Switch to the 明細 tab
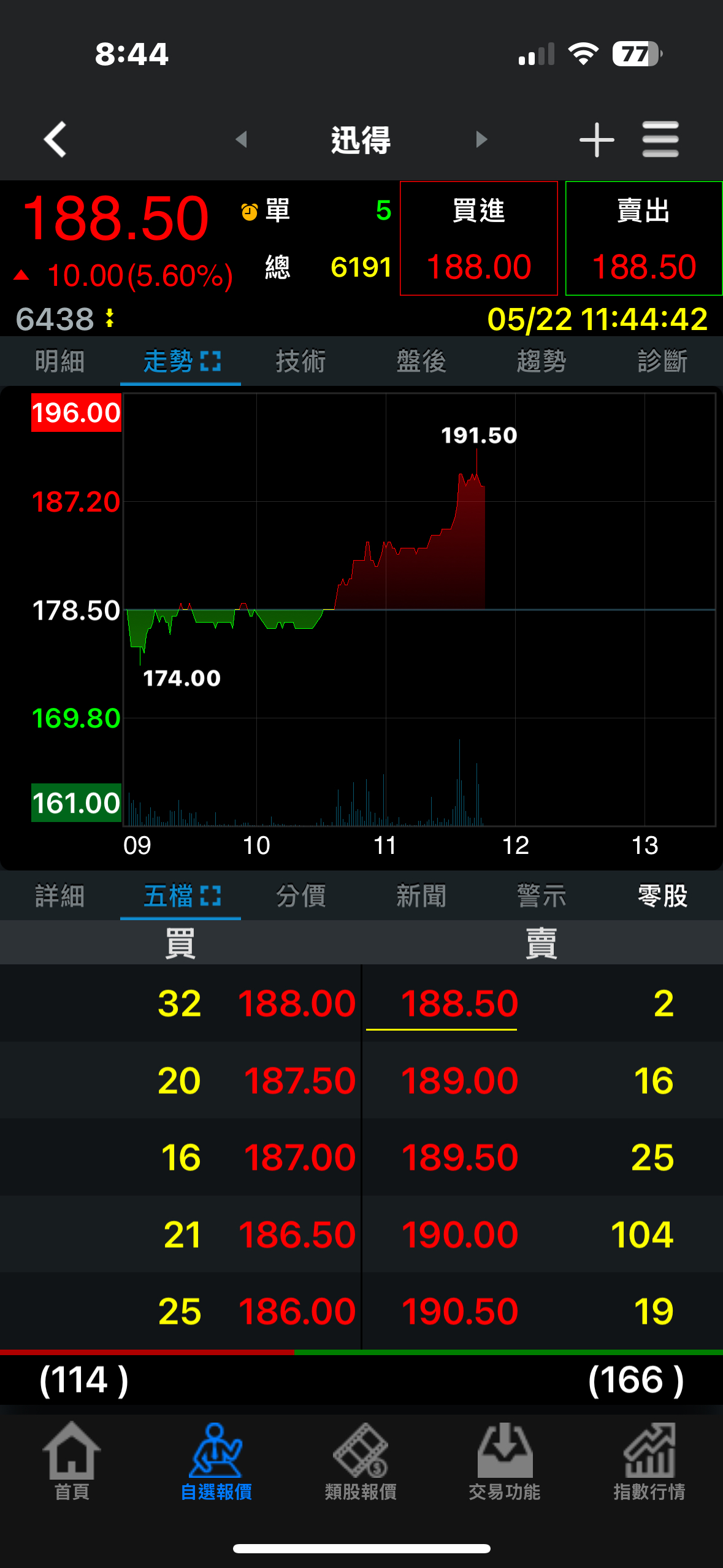Image resolution: width=723 pixels, height=1568 pixels. pos(59,361)
